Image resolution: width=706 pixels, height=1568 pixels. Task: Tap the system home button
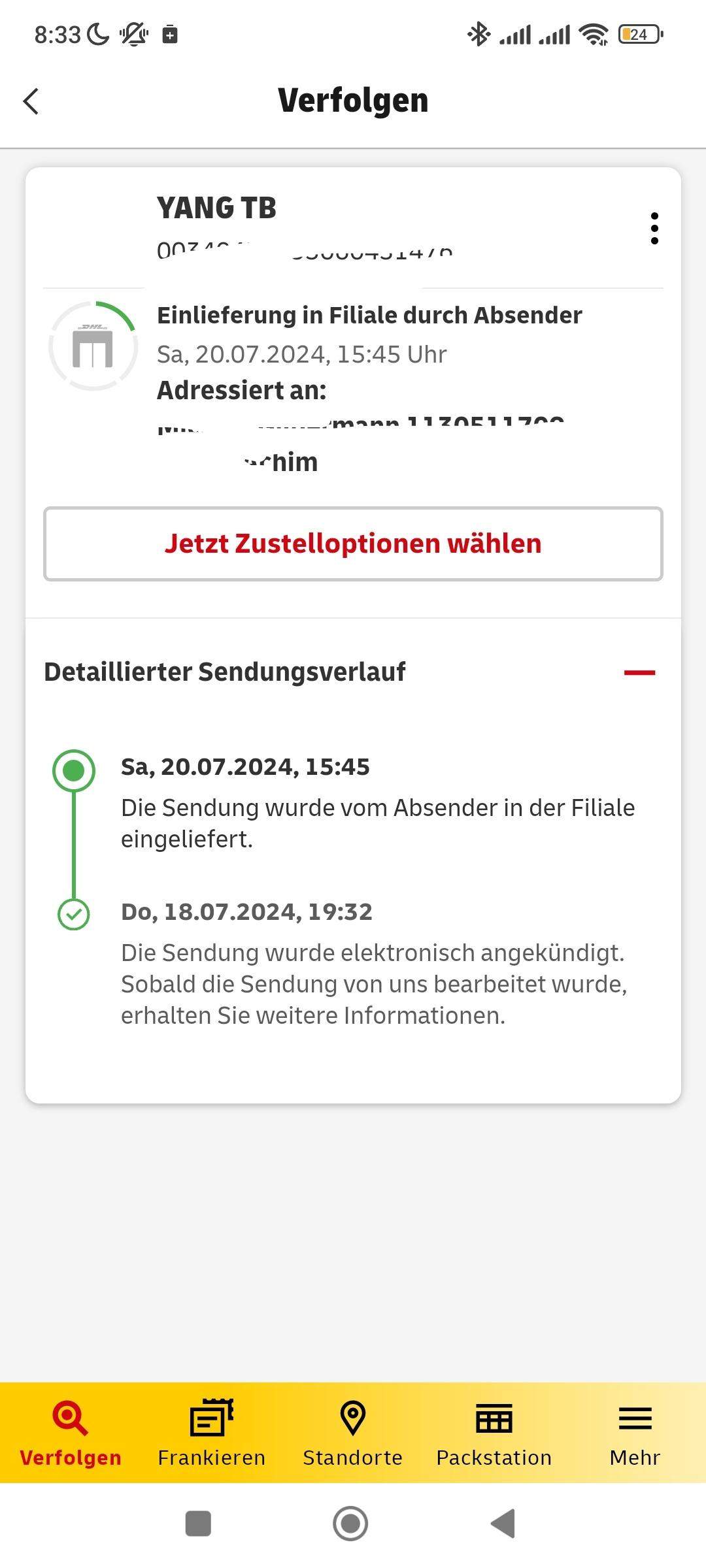(x=350, y=1524)
